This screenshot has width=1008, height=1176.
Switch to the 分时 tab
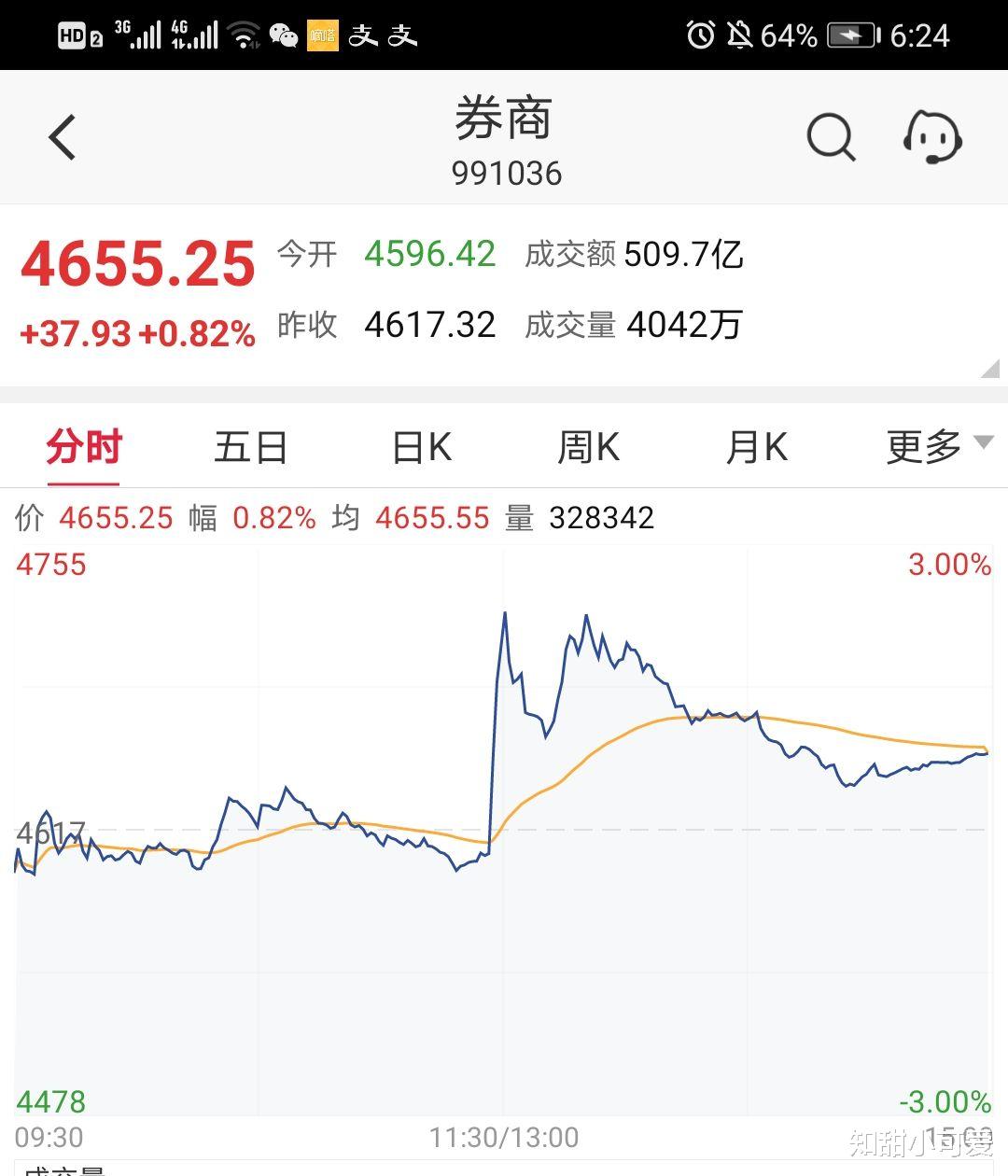(x=82, y=447)
